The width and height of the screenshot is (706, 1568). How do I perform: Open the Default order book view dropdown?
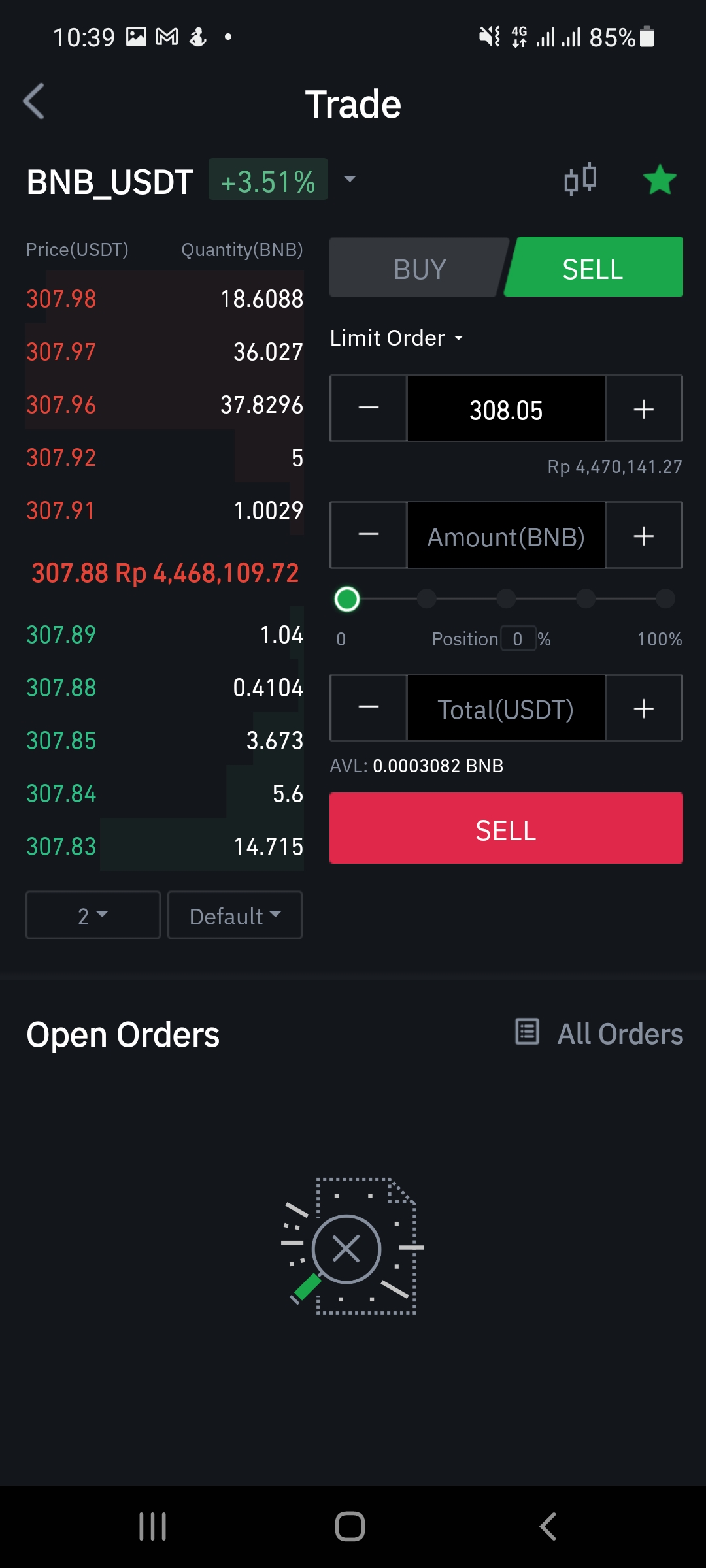click(235, 915)
